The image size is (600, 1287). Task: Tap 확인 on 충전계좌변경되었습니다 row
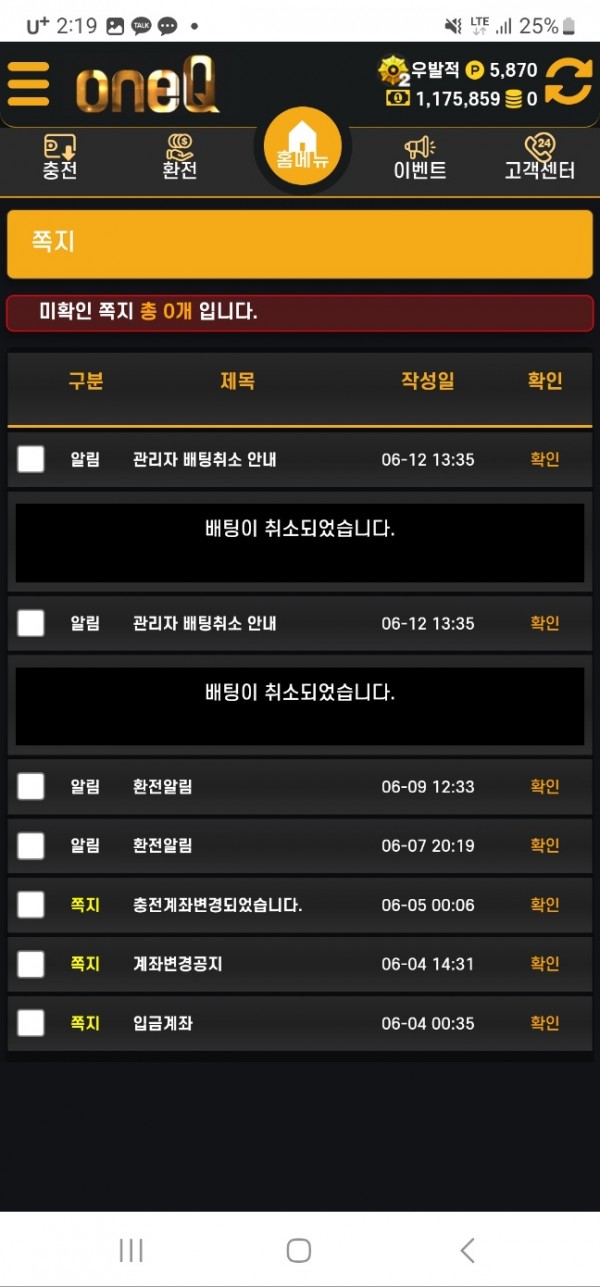pos(545,905)
